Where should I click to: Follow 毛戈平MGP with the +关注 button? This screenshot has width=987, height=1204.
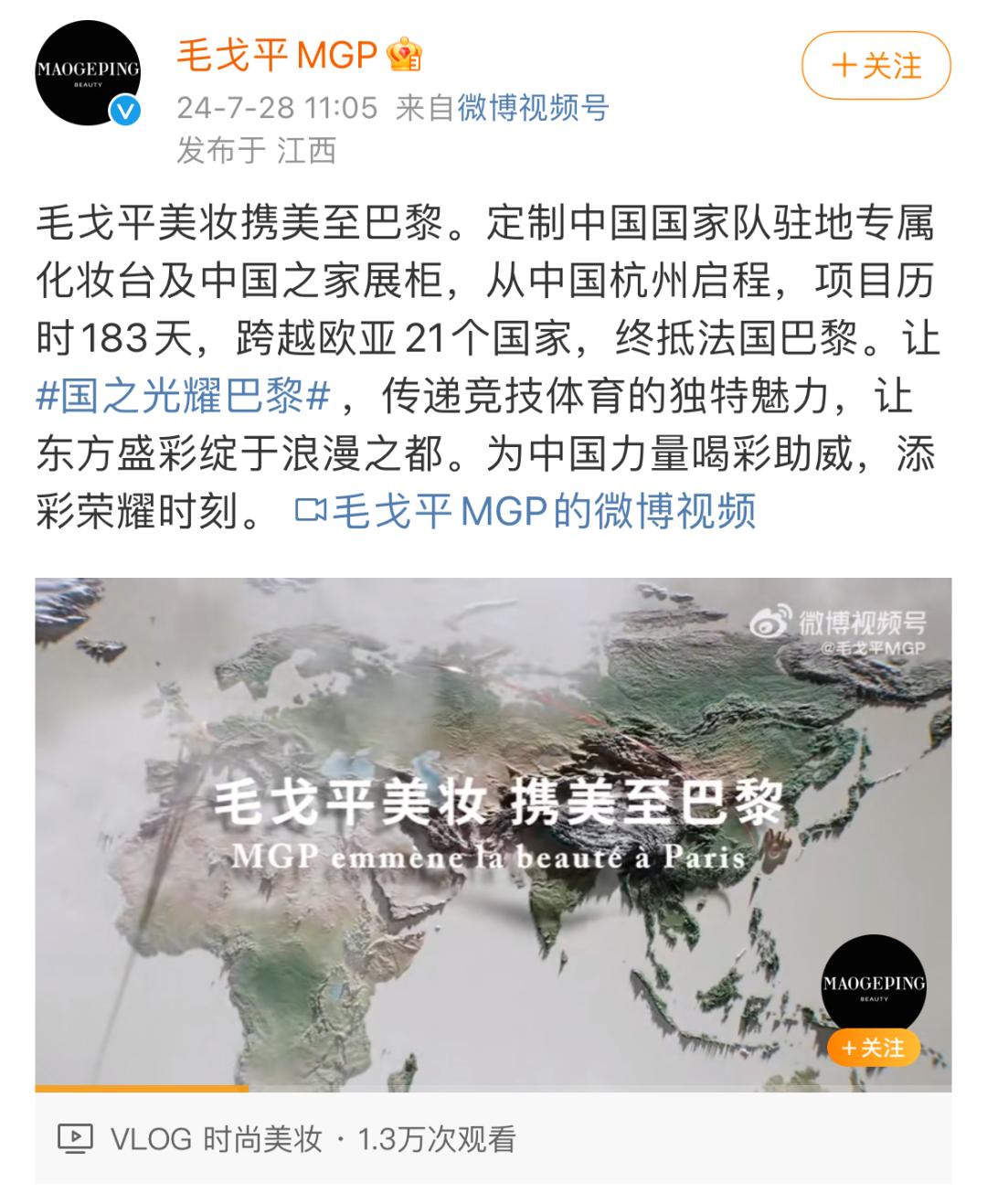pos(876,66)
